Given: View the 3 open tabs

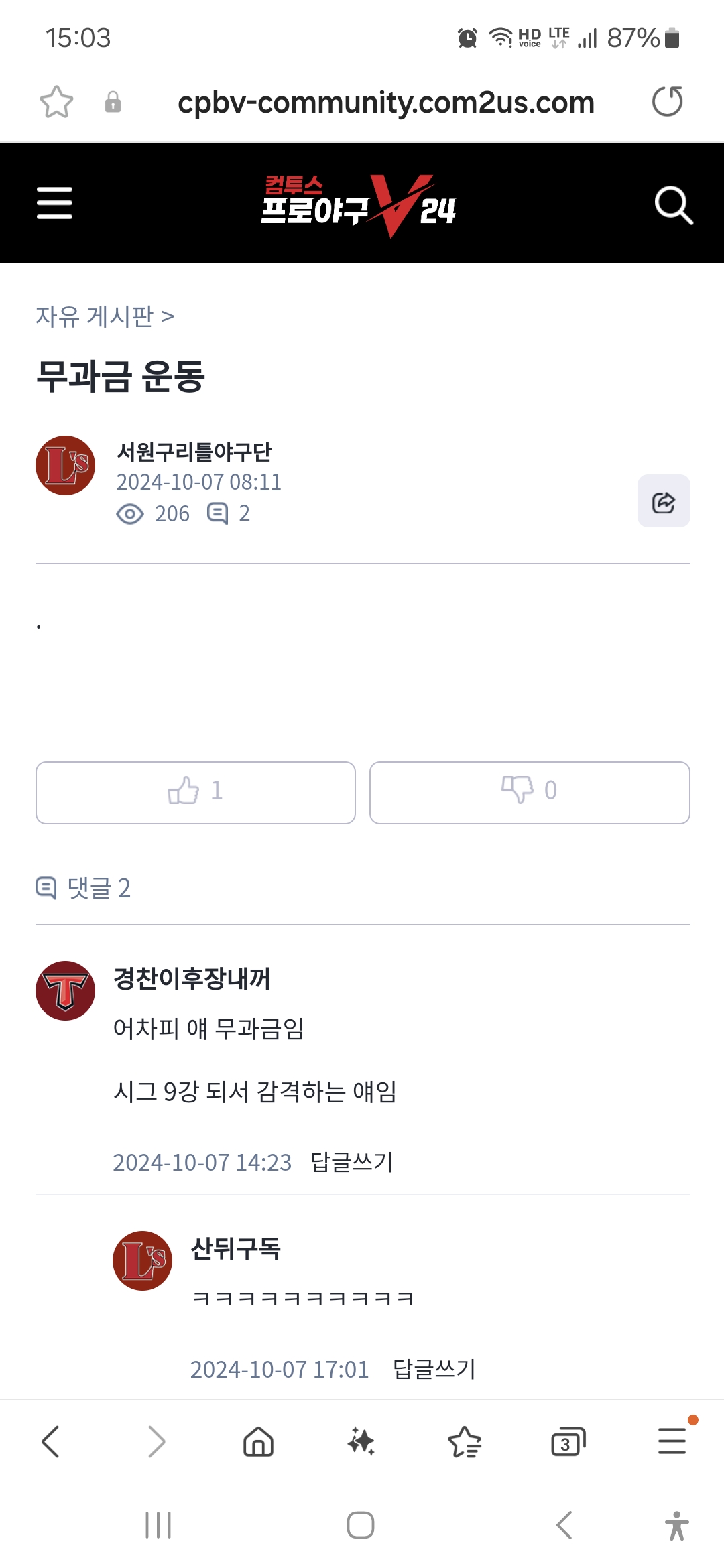Looking at the screenshot, I should coord(568,1441).
